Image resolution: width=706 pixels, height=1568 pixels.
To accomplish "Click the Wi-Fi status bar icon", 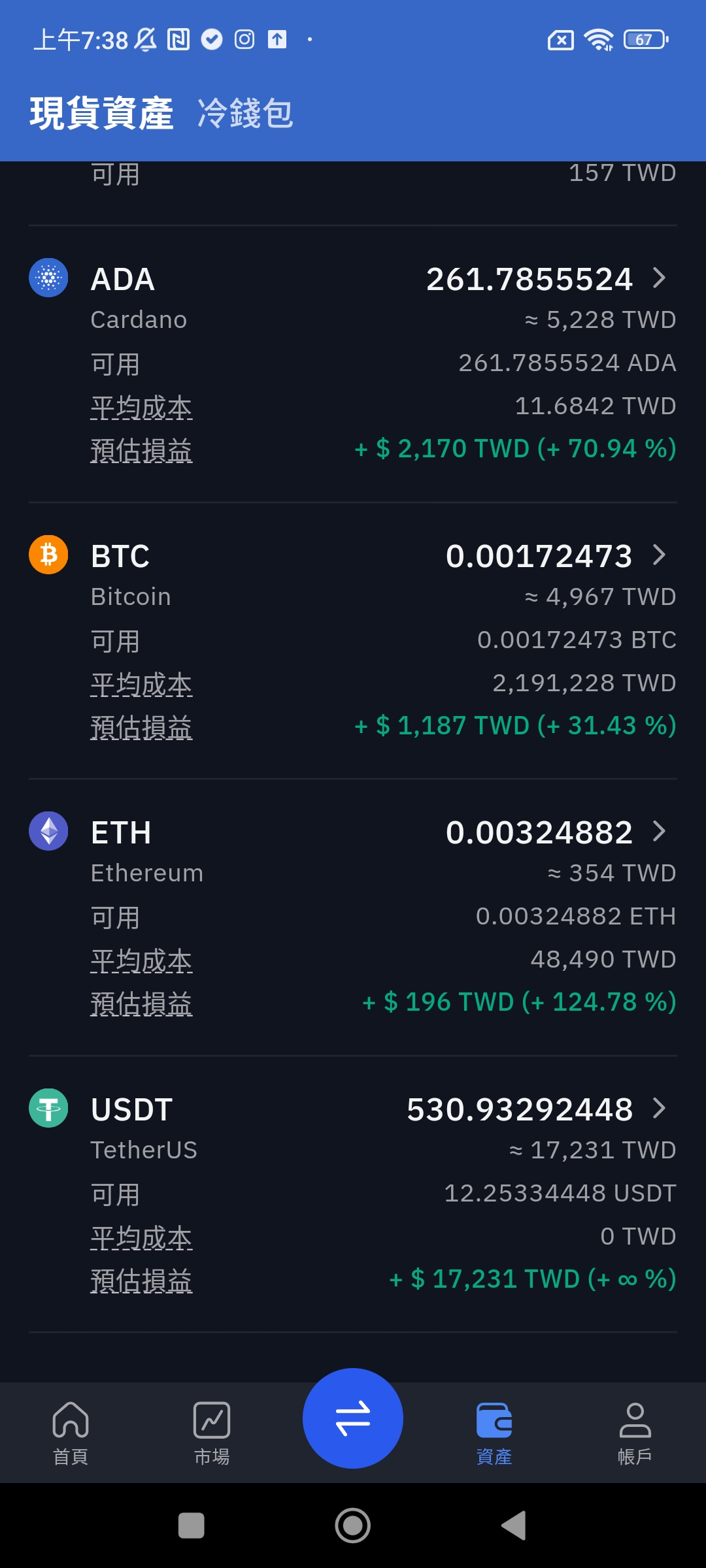I will click(x=599, y=41).
